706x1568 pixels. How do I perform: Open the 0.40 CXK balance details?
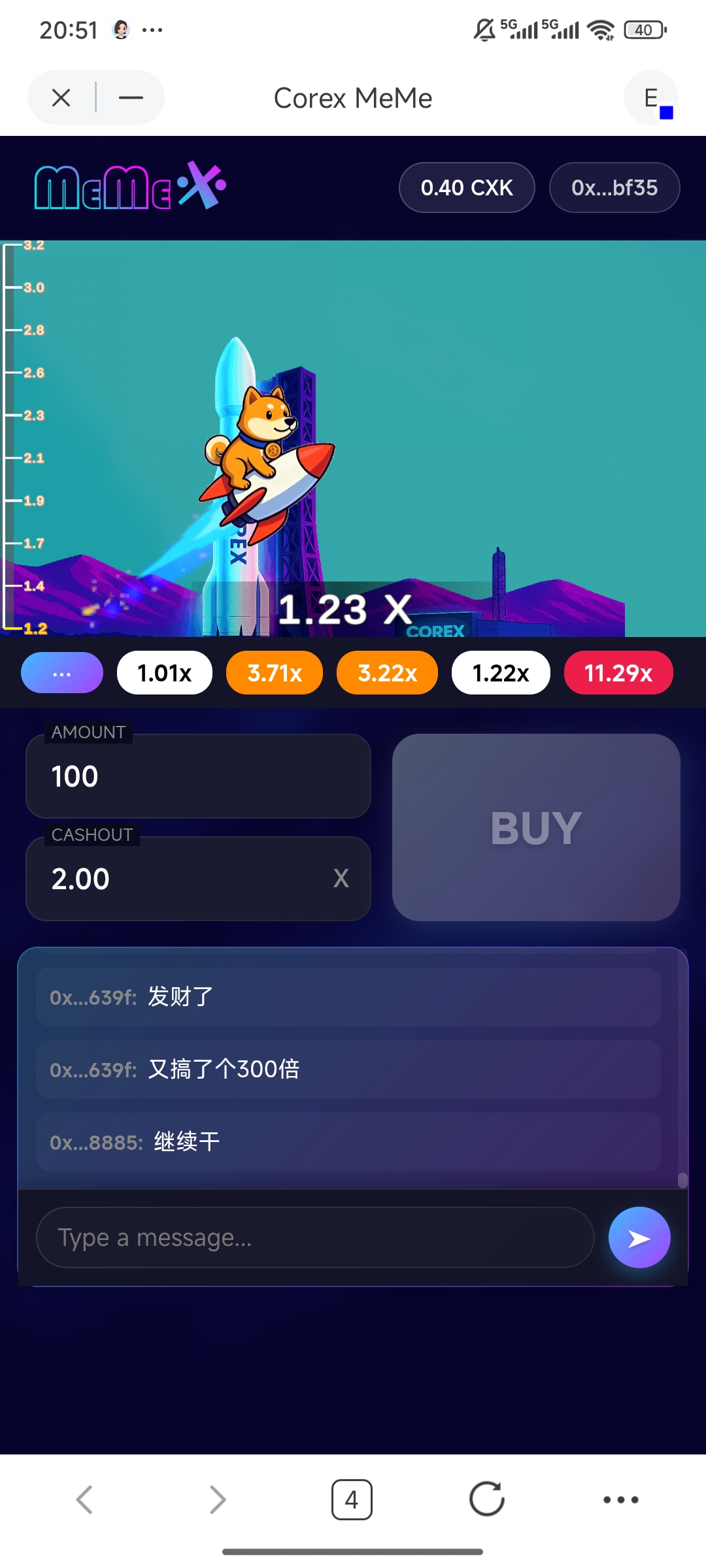466,188
